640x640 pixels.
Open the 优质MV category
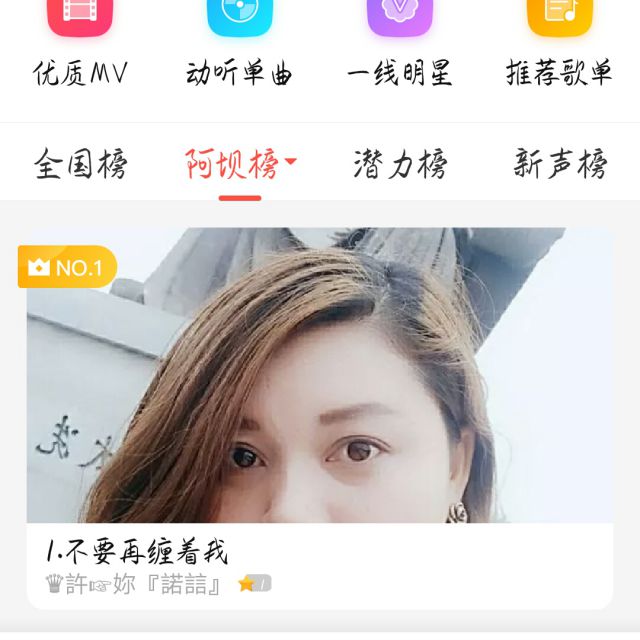pos(80,40)
